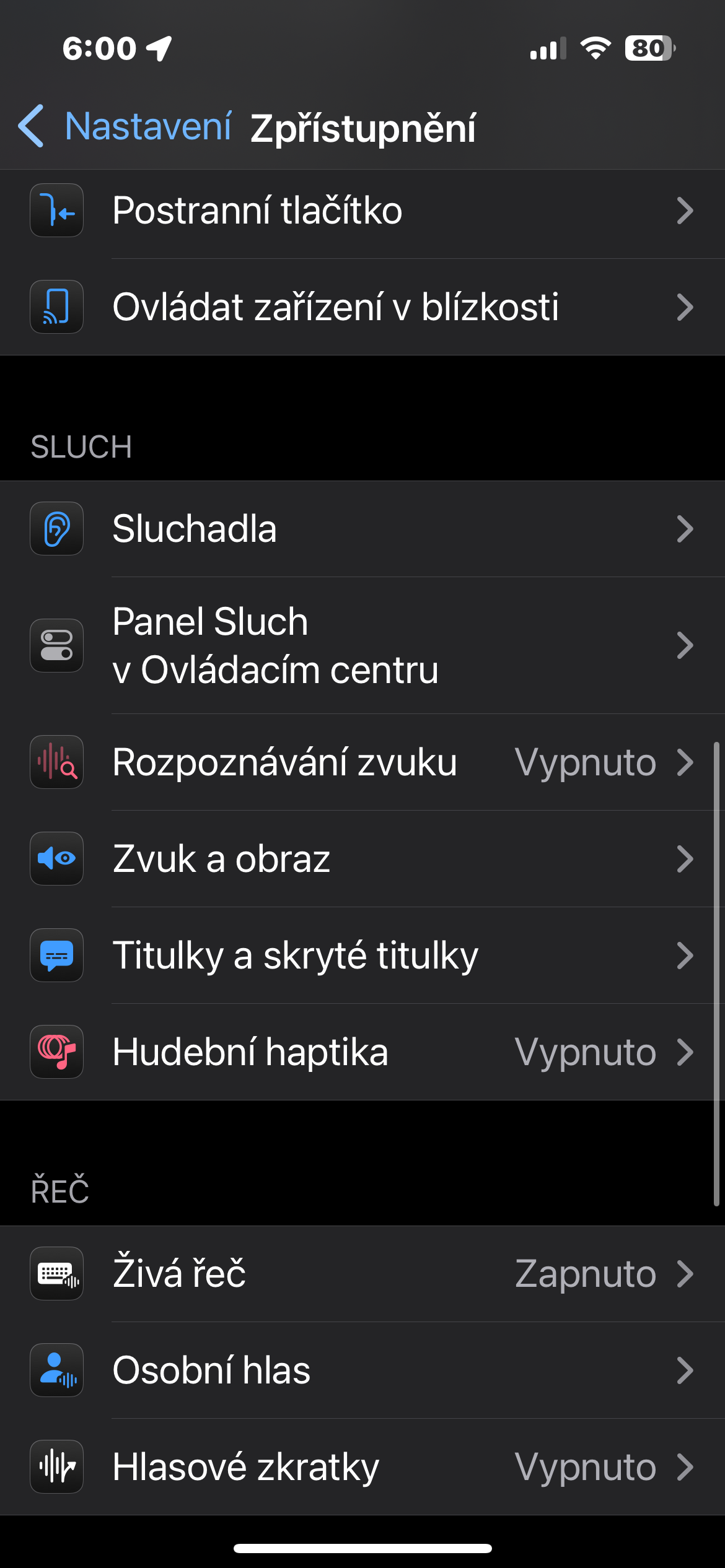Screen dimensions: 725x1568
Task: Open Osobní hlas
Action: pyautogui.click(x=362, y=1370)
